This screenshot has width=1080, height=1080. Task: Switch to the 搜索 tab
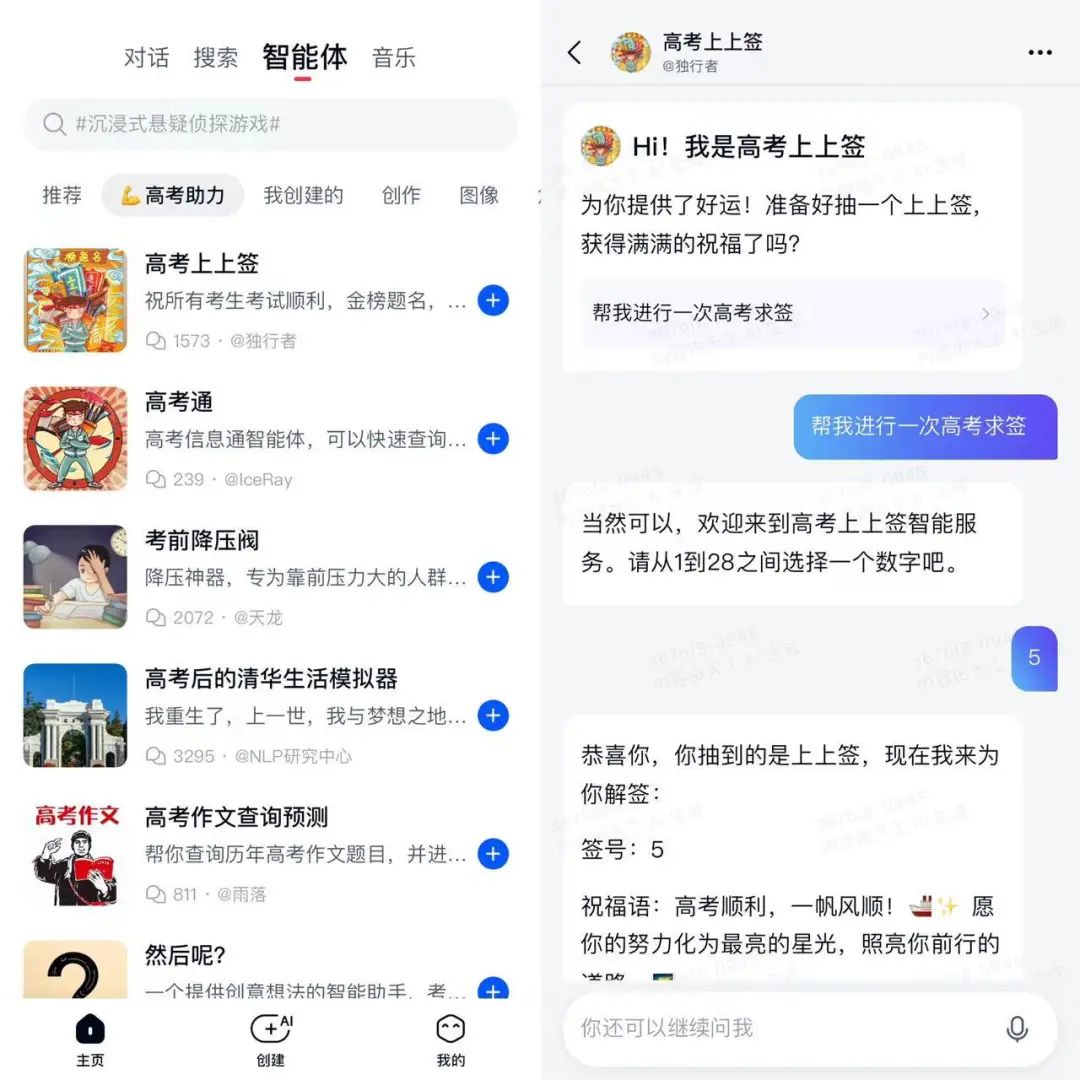point(216,57)
